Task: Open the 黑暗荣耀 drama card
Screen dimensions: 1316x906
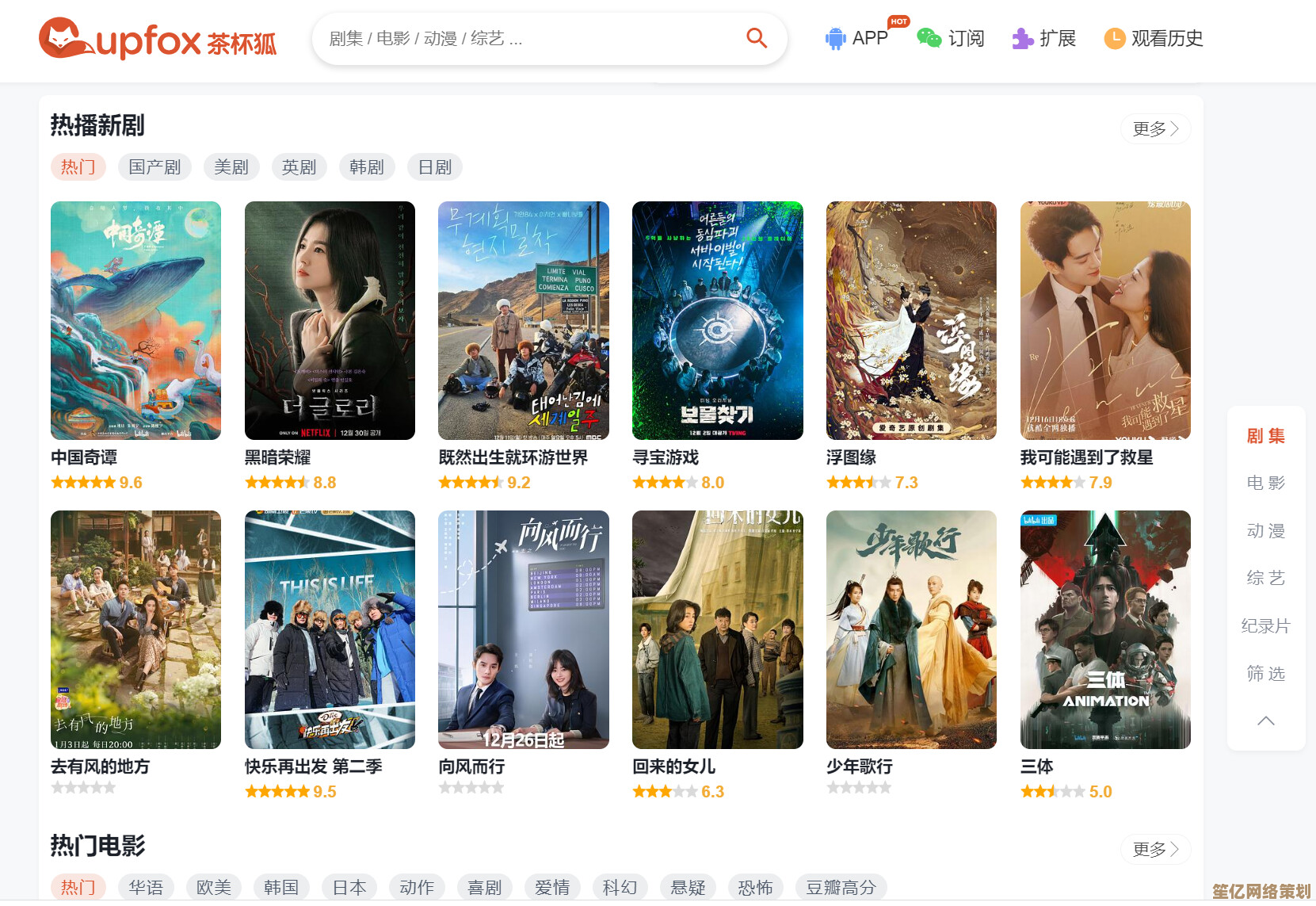Action: [x=330, y=320]
